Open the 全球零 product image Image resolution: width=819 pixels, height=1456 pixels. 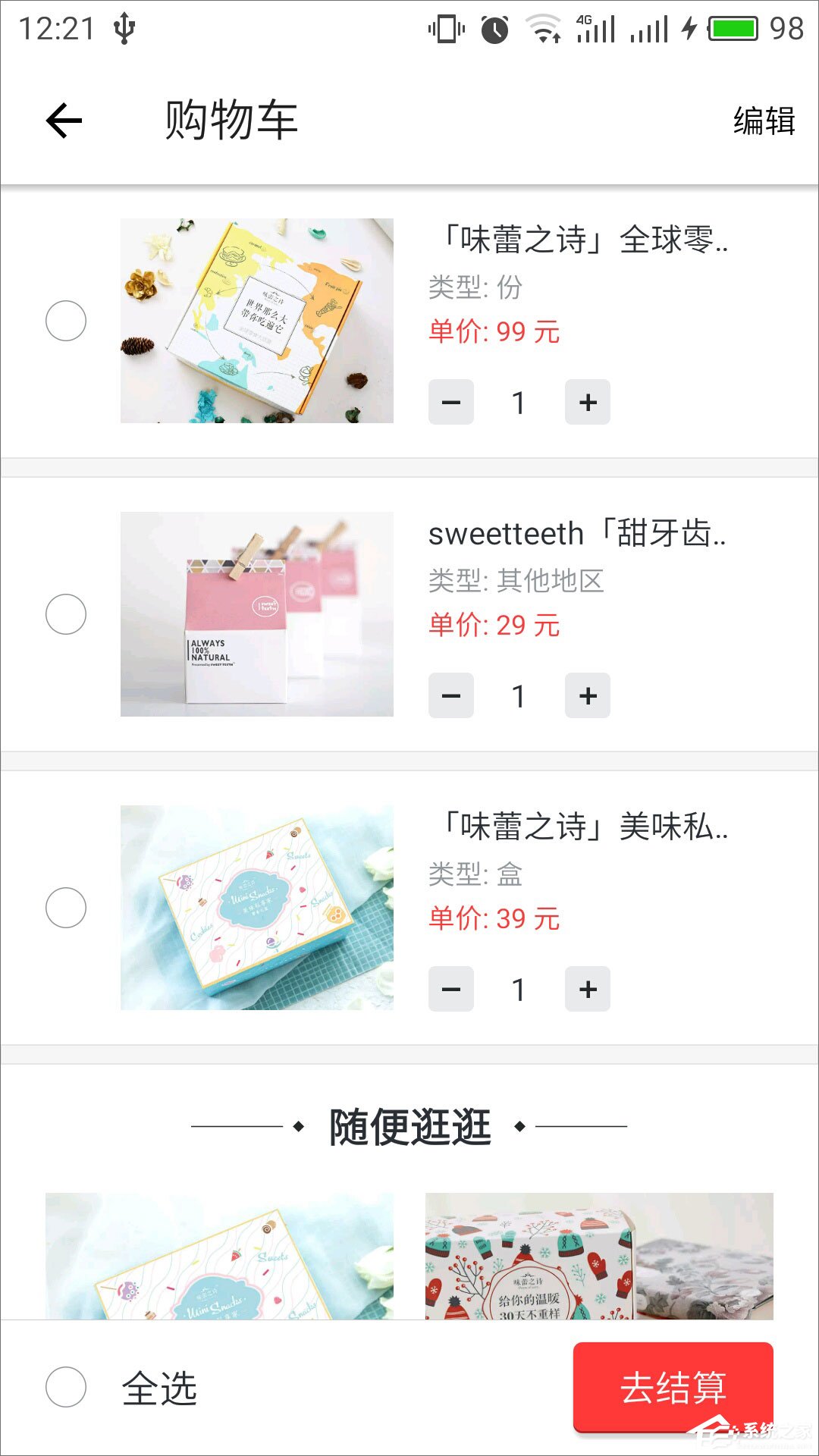click(x=257, y=321)
